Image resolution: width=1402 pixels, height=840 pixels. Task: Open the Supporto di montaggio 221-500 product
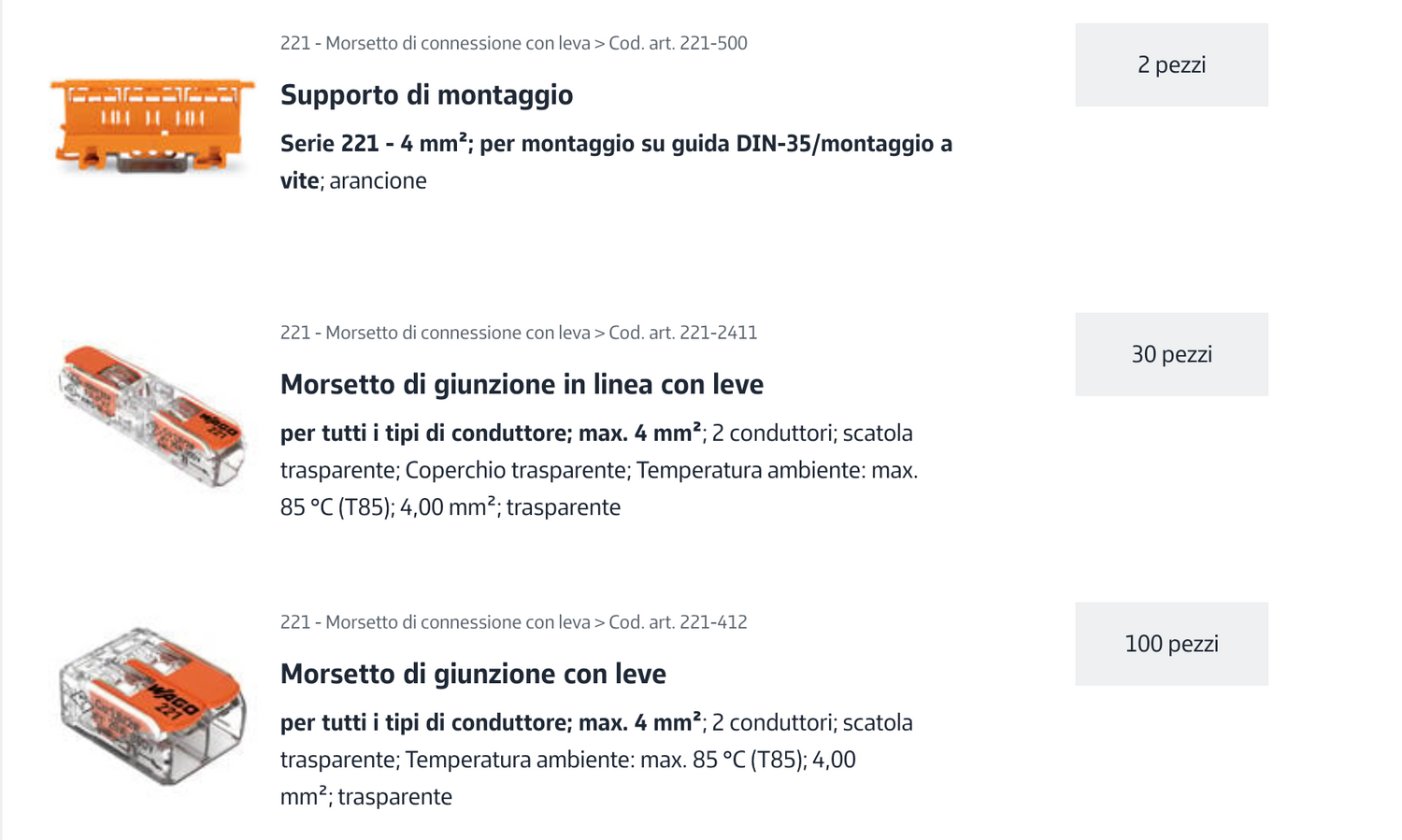426,95
